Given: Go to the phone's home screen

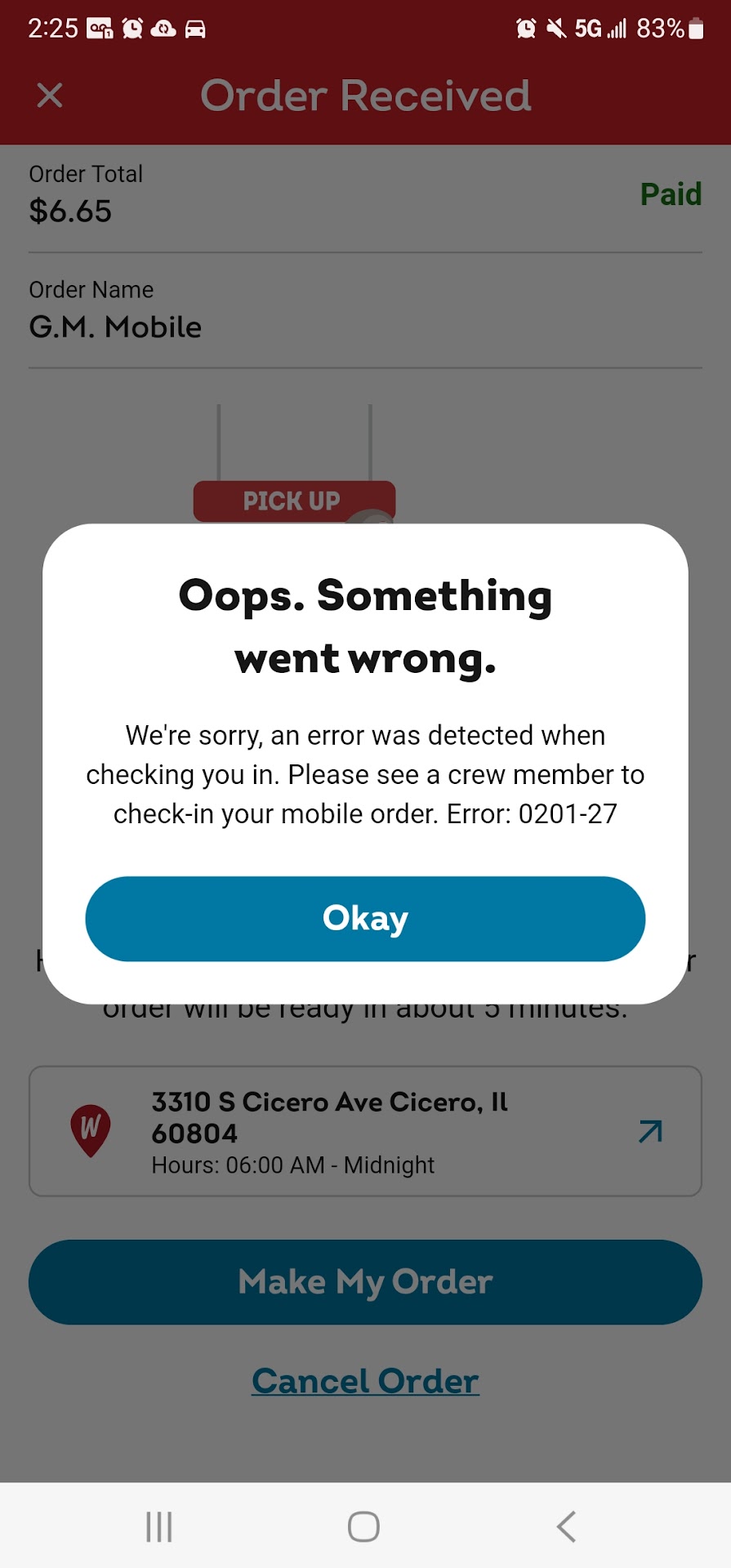Looking at the screenshot, I should click(x=363, y=1526).
